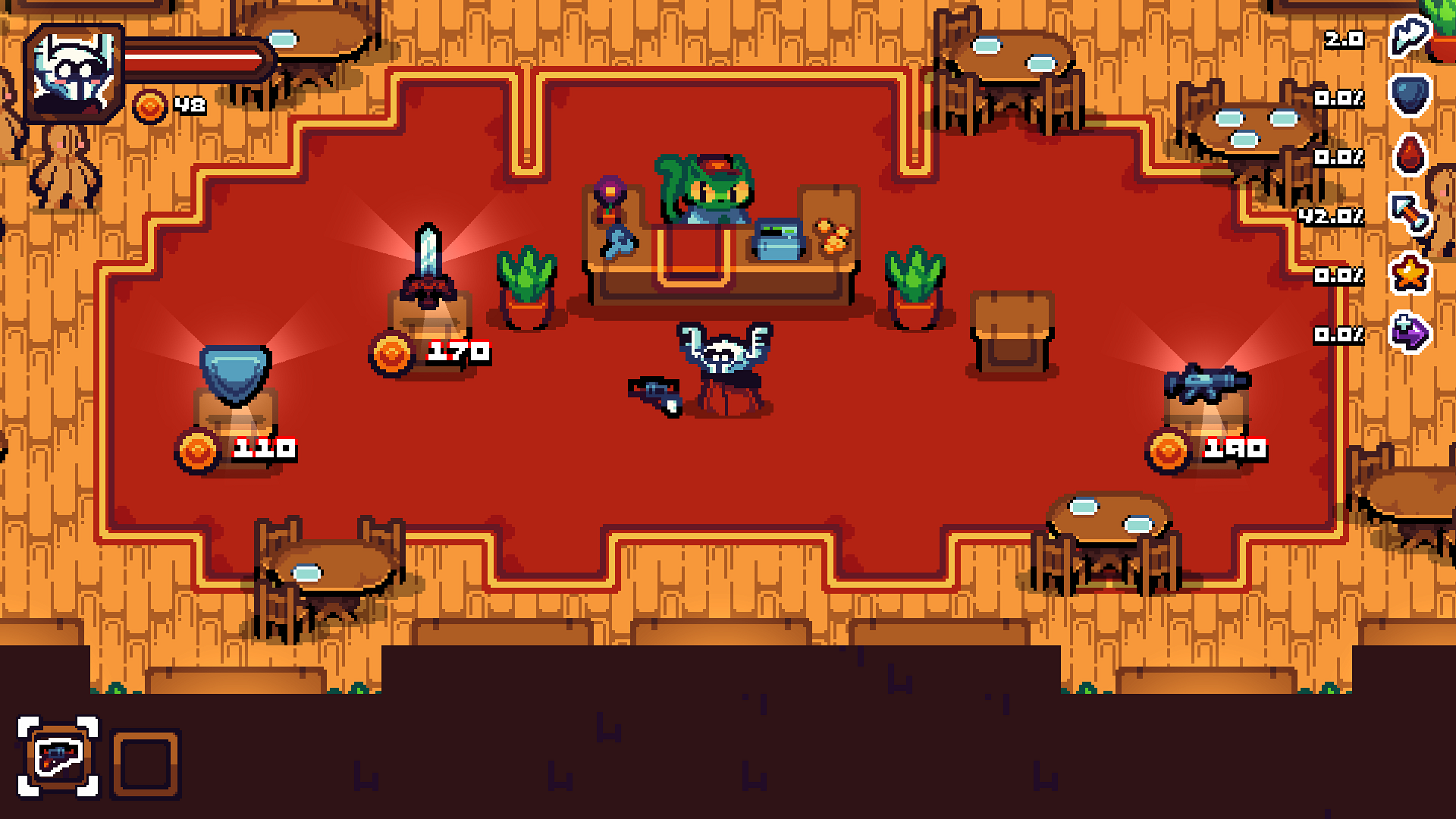The image size is (1456, 819).
Task: Open the character portrait in the corner
Action: point(74,73)
